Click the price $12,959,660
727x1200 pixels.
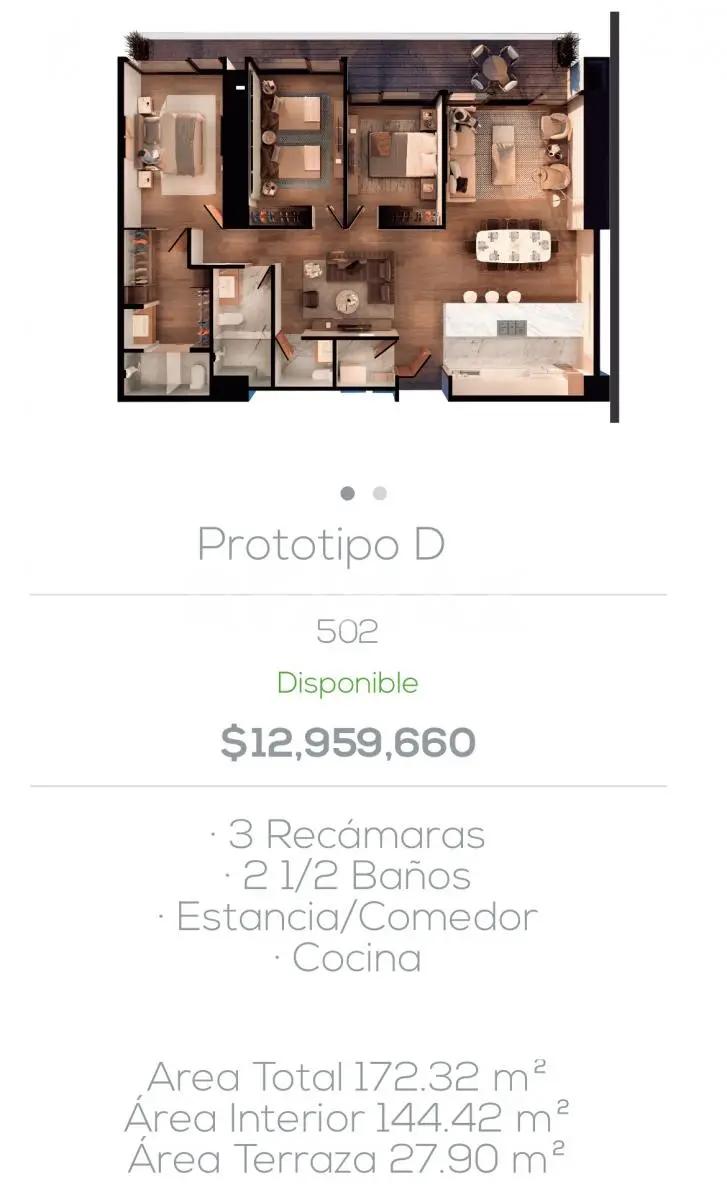click(347, 743)
